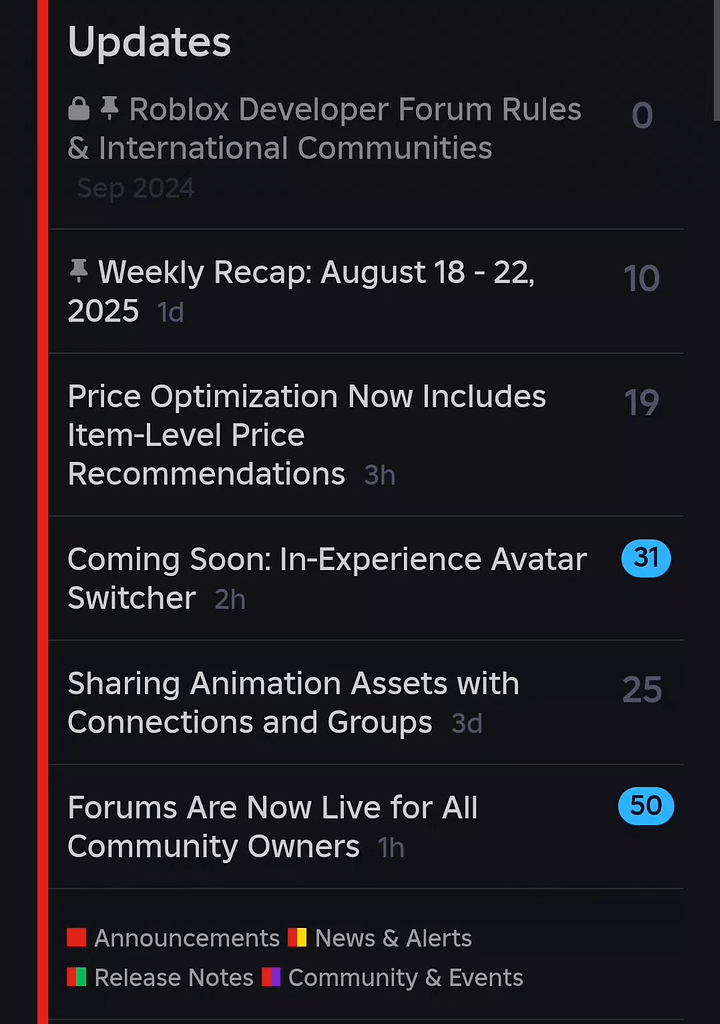Click the Announcements category label

coord(186,938)
